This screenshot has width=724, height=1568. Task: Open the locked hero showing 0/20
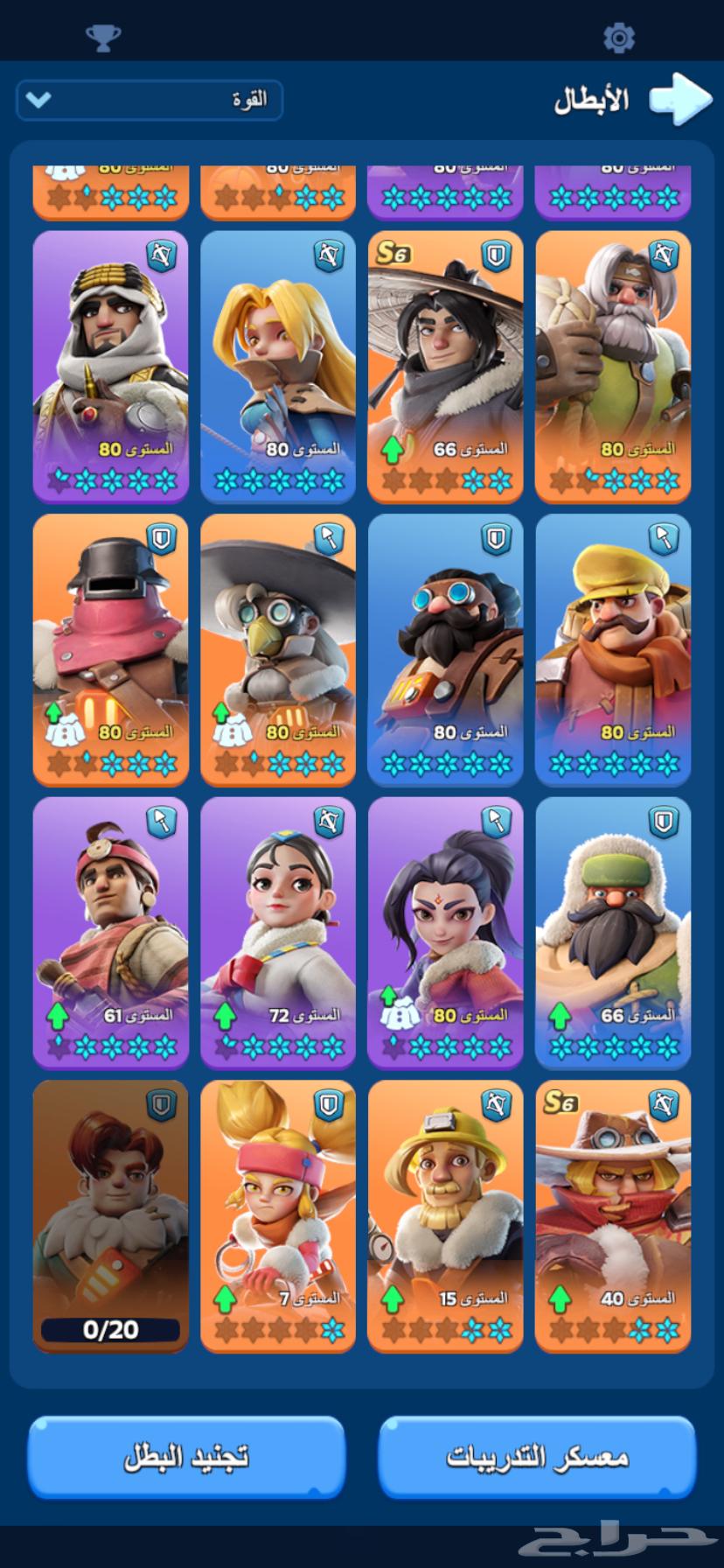pos(111,1215)
